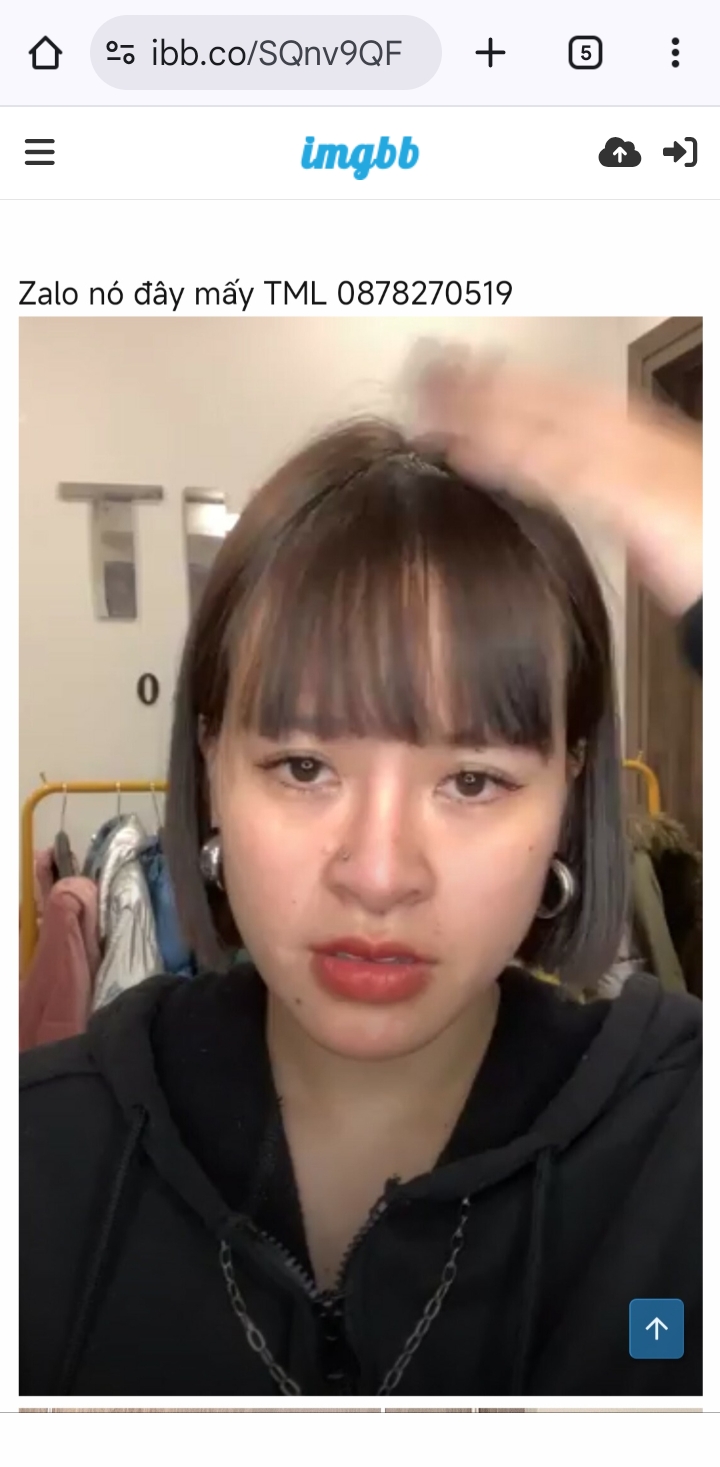Go to the browser home page

click(x=45, y=53)
